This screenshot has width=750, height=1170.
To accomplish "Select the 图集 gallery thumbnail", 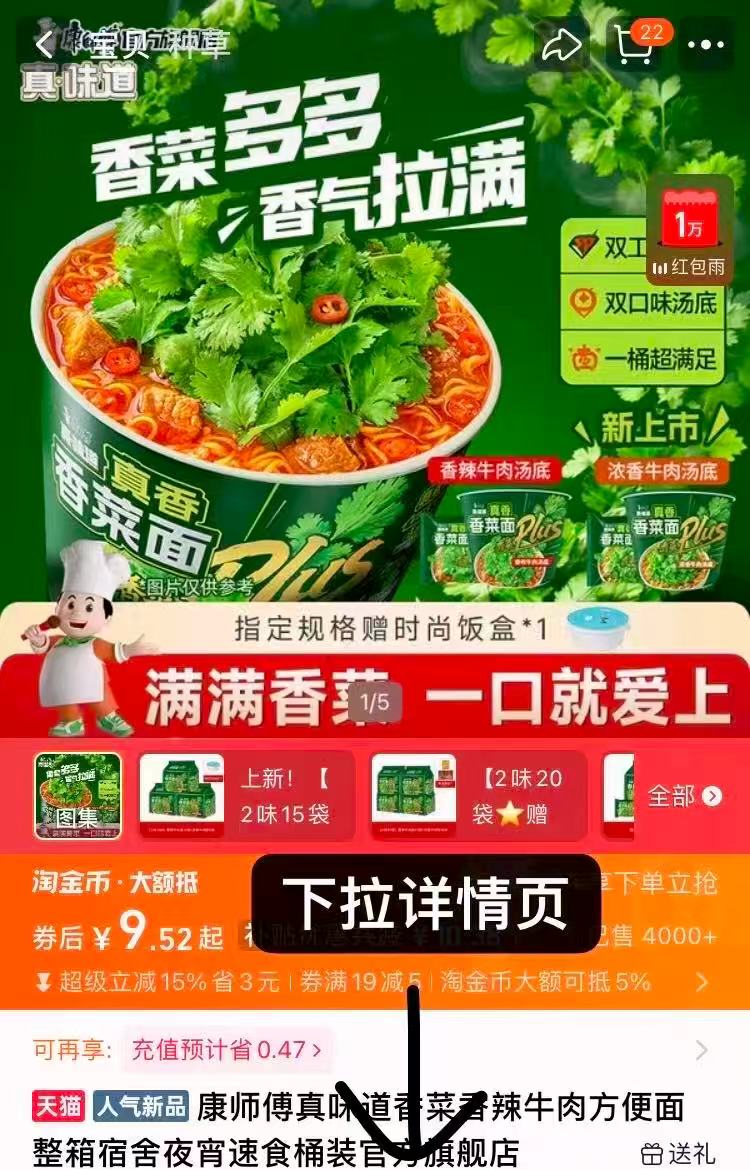I will [x=78, y=796].
